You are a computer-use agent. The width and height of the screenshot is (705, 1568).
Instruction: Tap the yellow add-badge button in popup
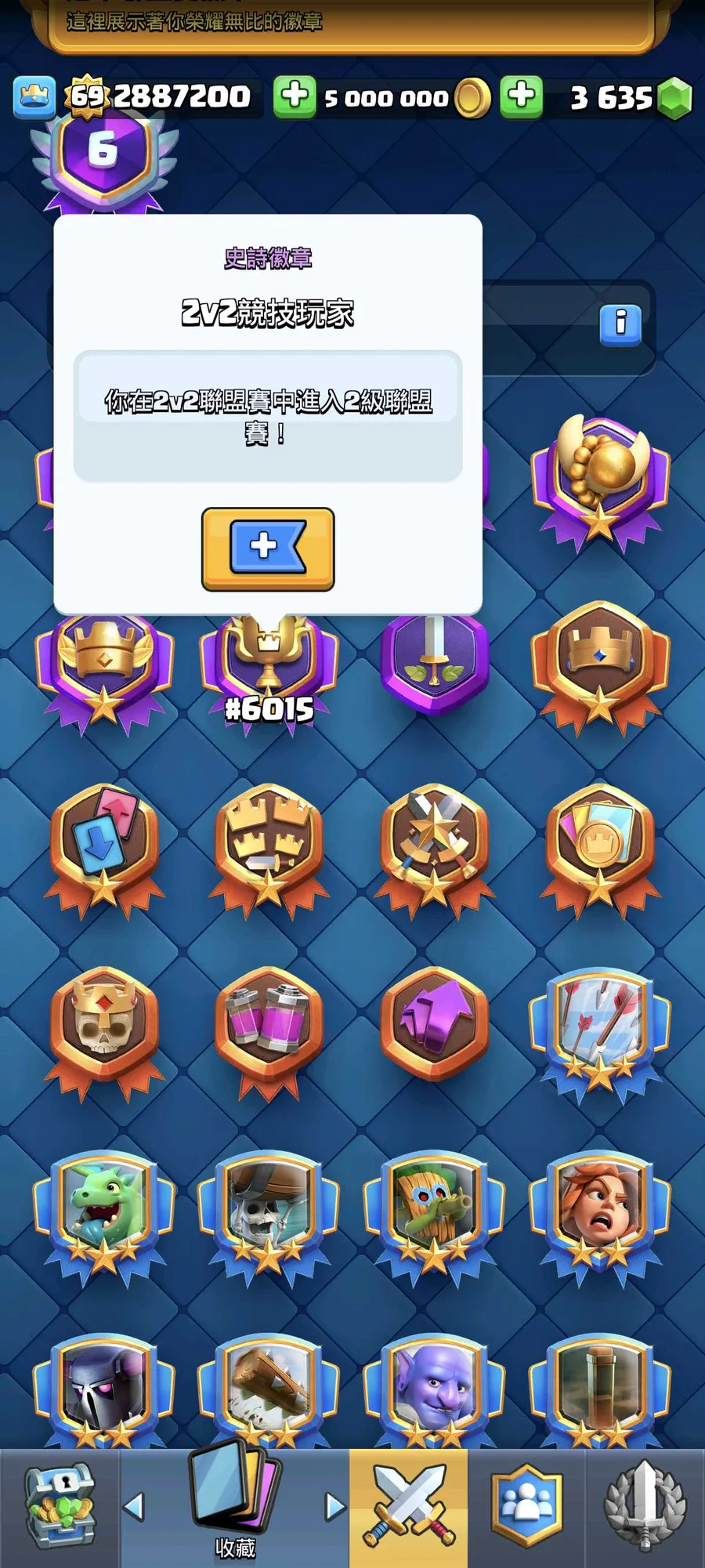(268, 549)
